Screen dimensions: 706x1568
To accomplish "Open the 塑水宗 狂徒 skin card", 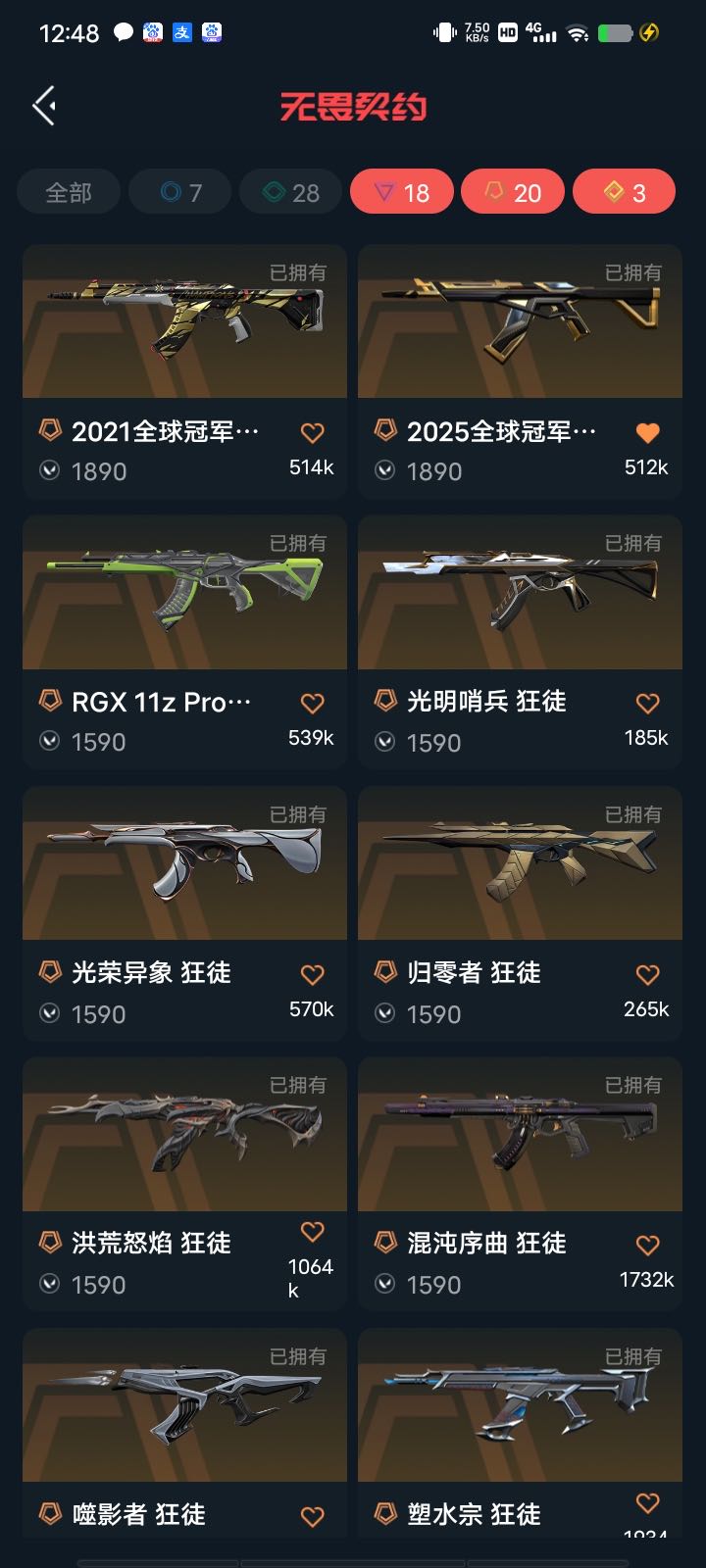I will click(x=520, y=1406).
